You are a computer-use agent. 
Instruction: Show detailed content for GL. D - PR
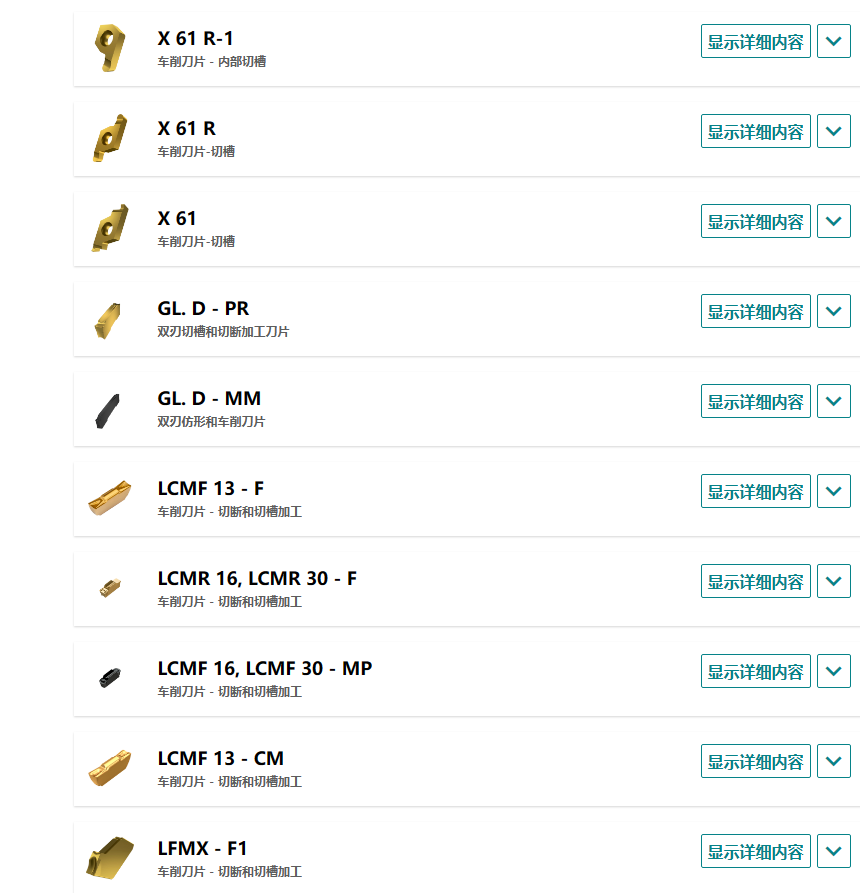[x=755, y=312]
